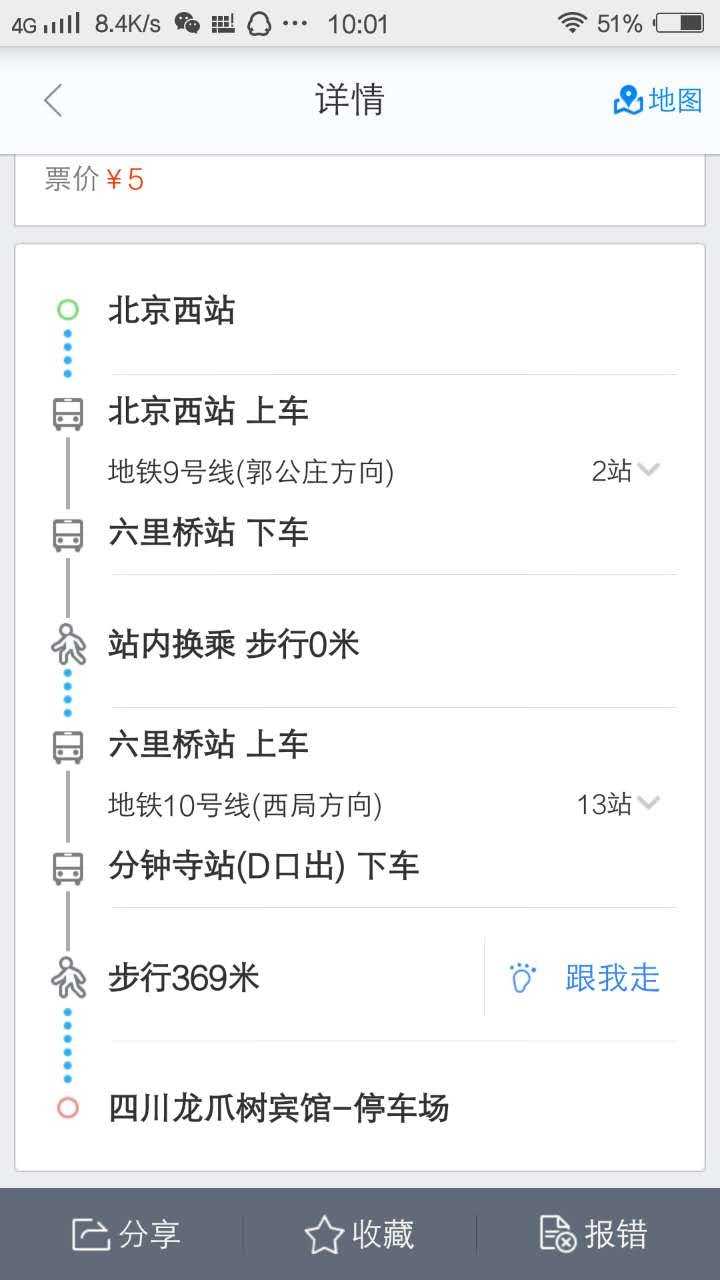Start 跟我走 walking guidance
Screen dimensions: 720x1280
point(585,977)
